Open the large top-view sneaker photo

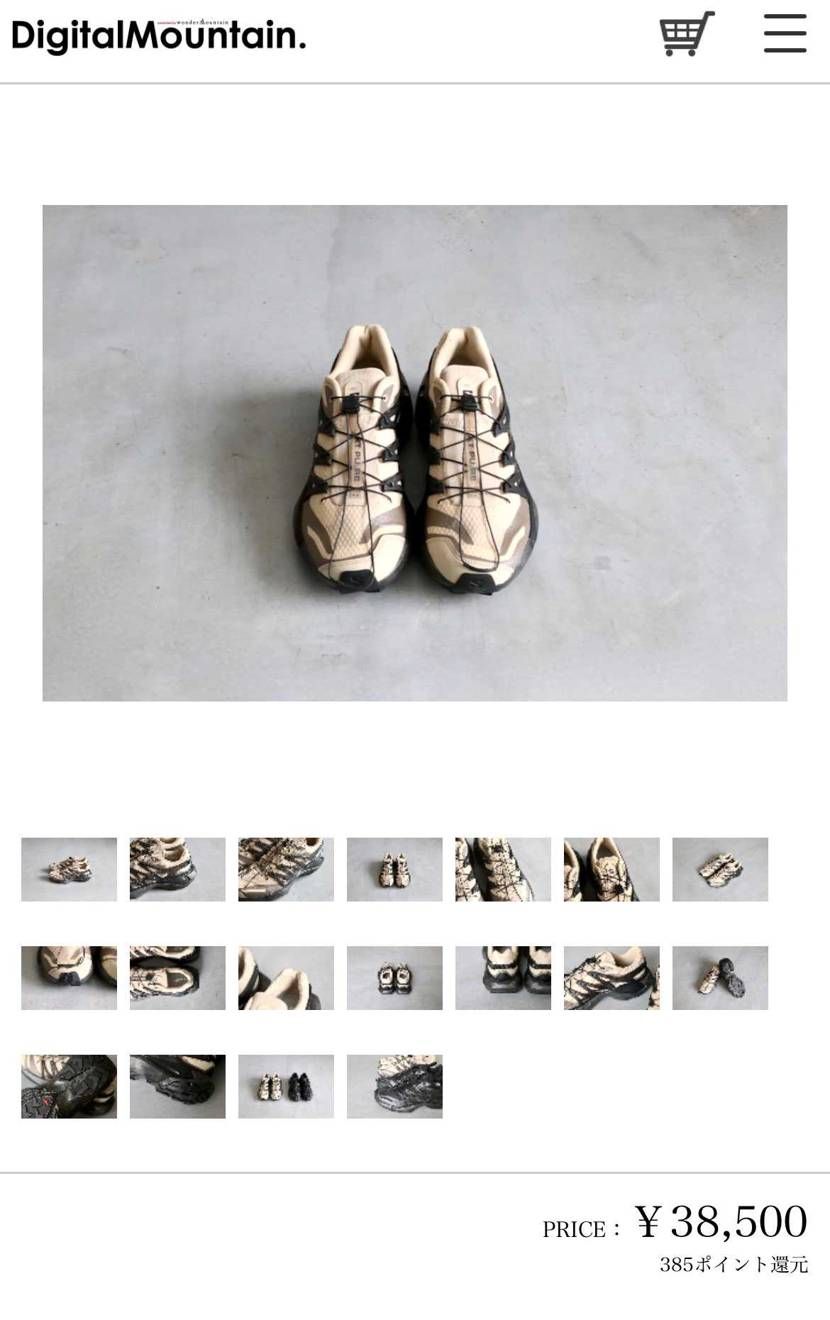(x=414, y=452)
